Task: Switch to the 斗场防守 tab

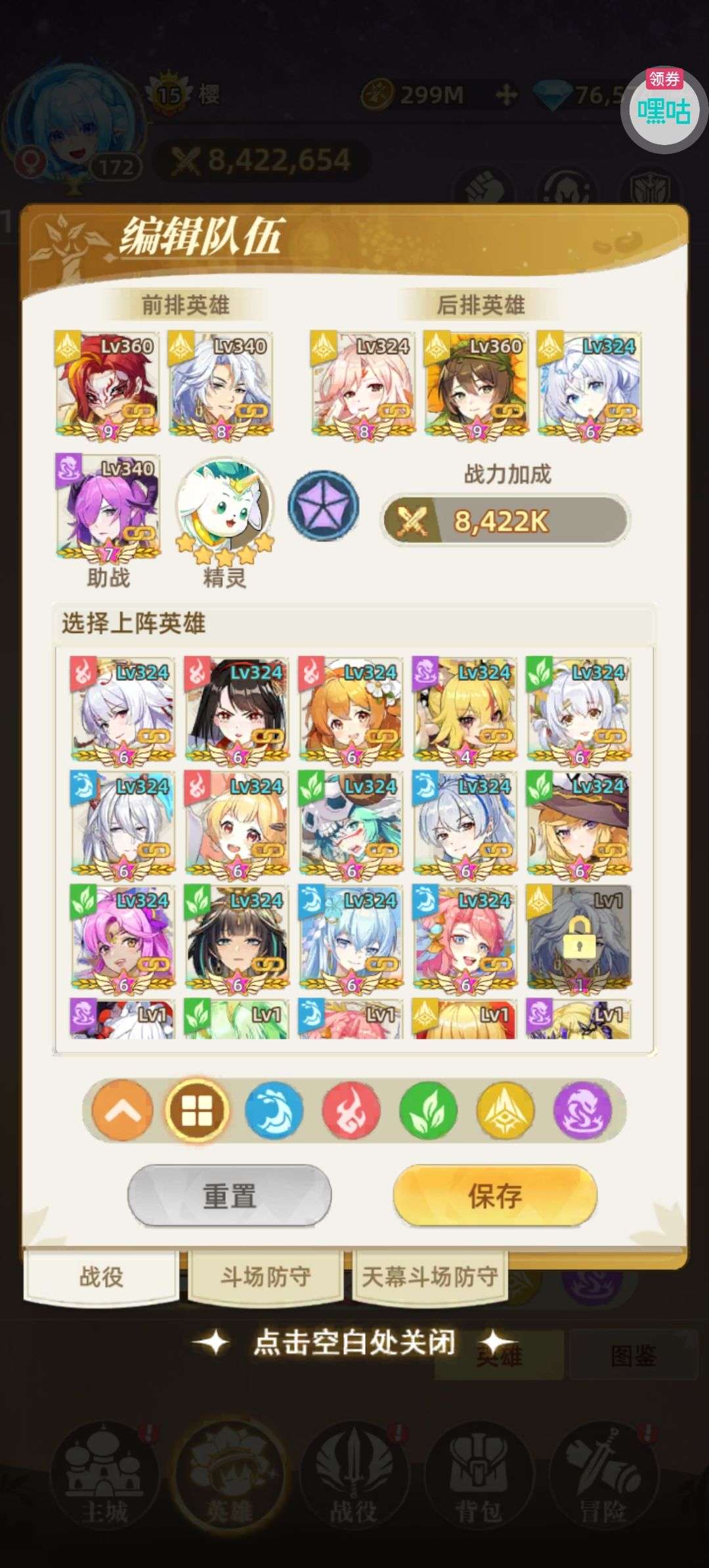Action: [266, 1276]
